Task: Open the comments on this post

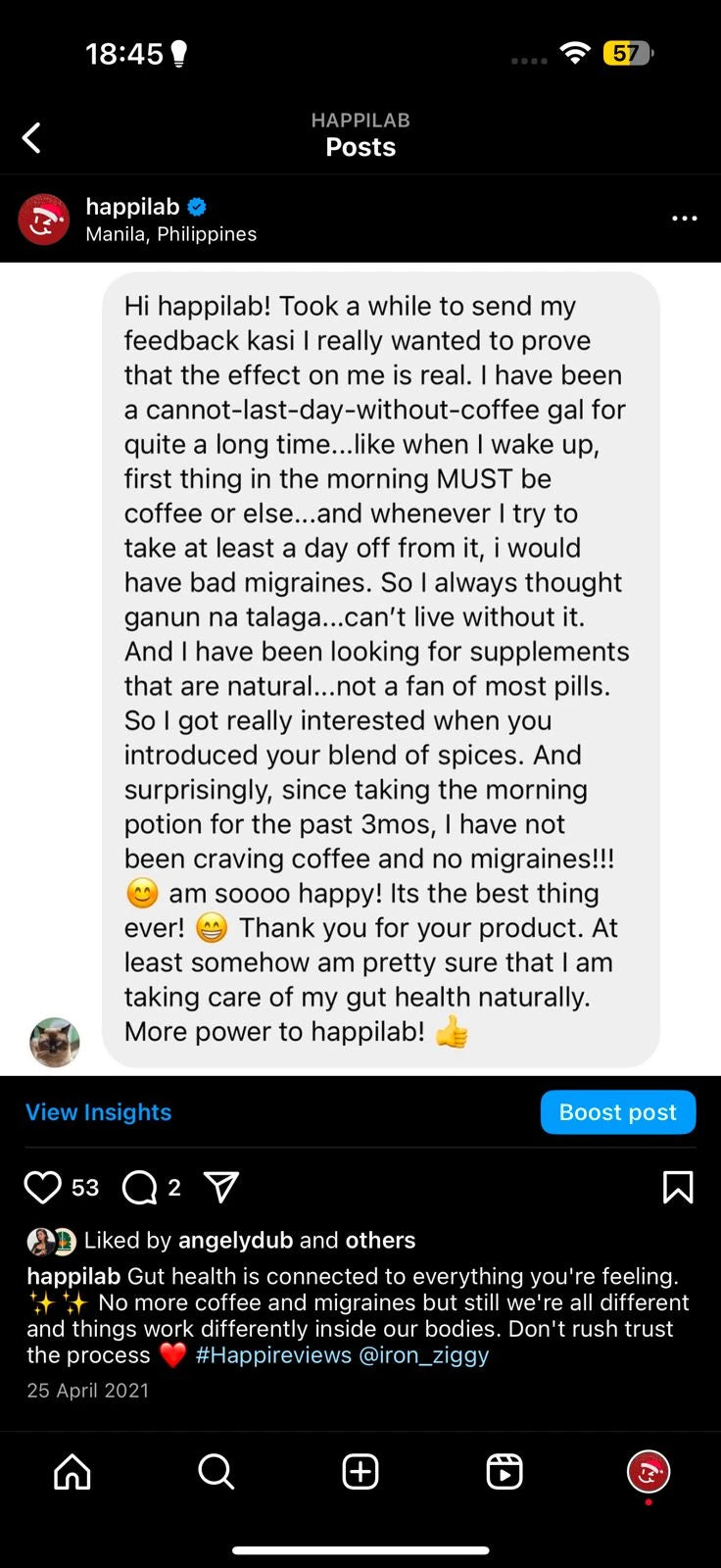Action: coord(140,1188)
